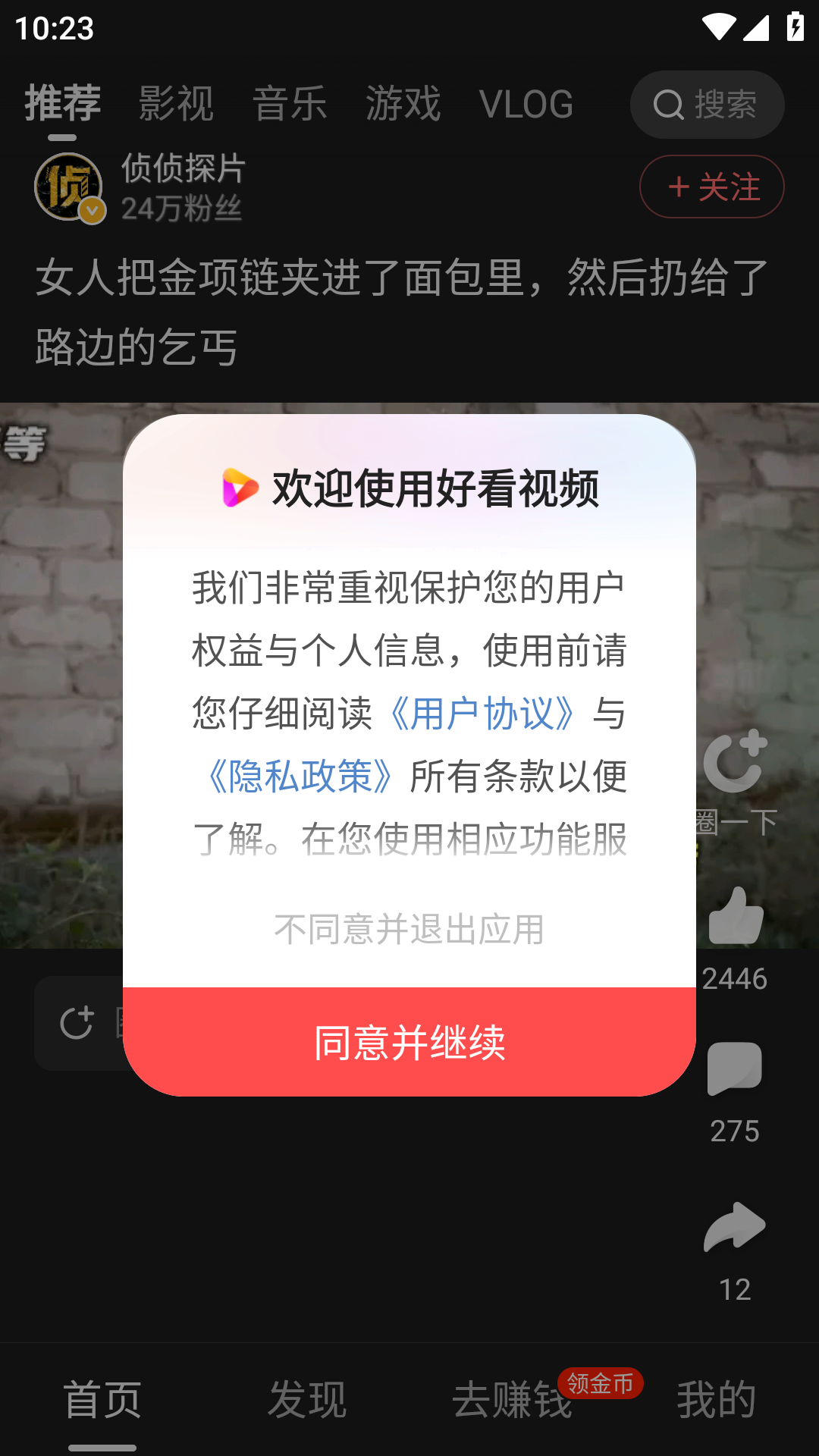Follow 侦侦探片 with the 关注 button

click(711, 187)
